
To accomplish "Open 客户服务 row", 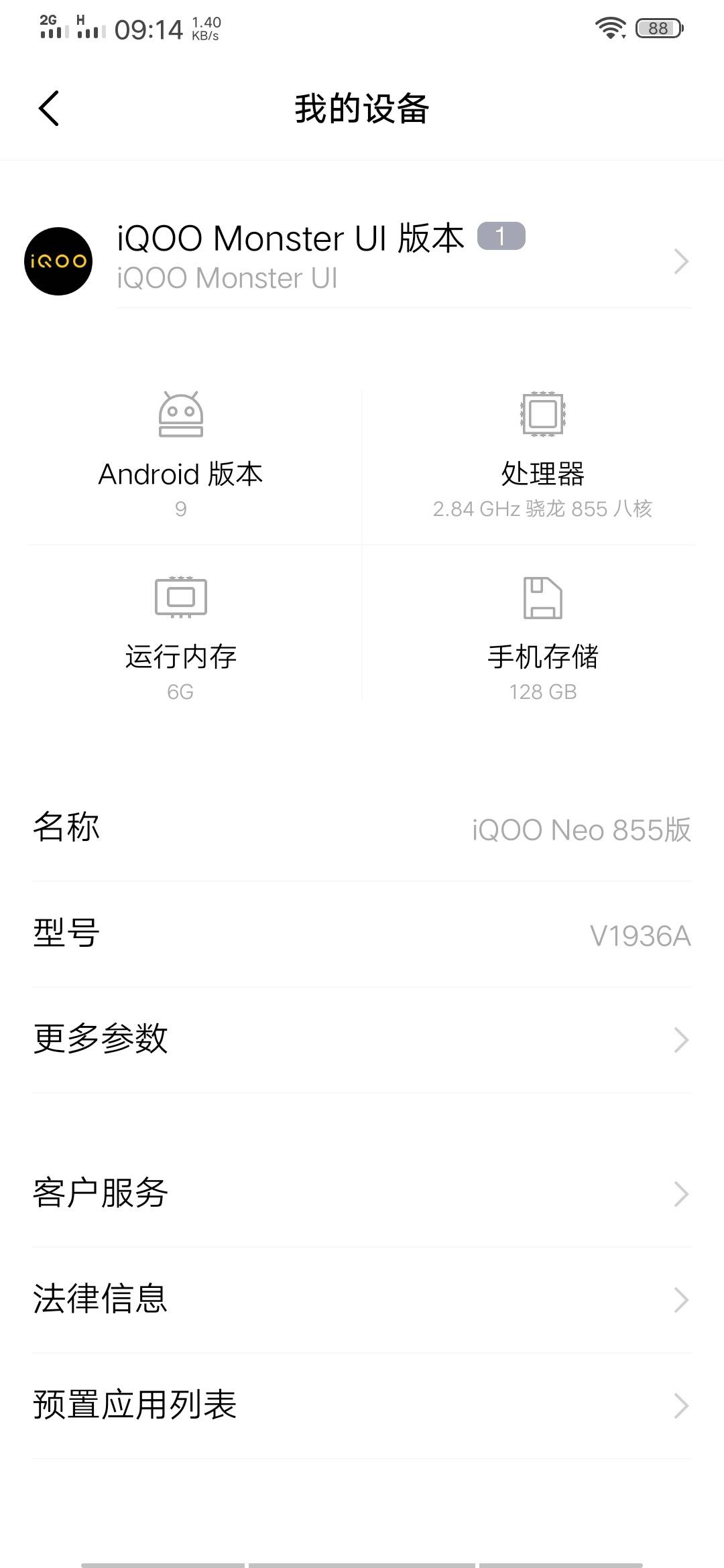I will 362,1193.
